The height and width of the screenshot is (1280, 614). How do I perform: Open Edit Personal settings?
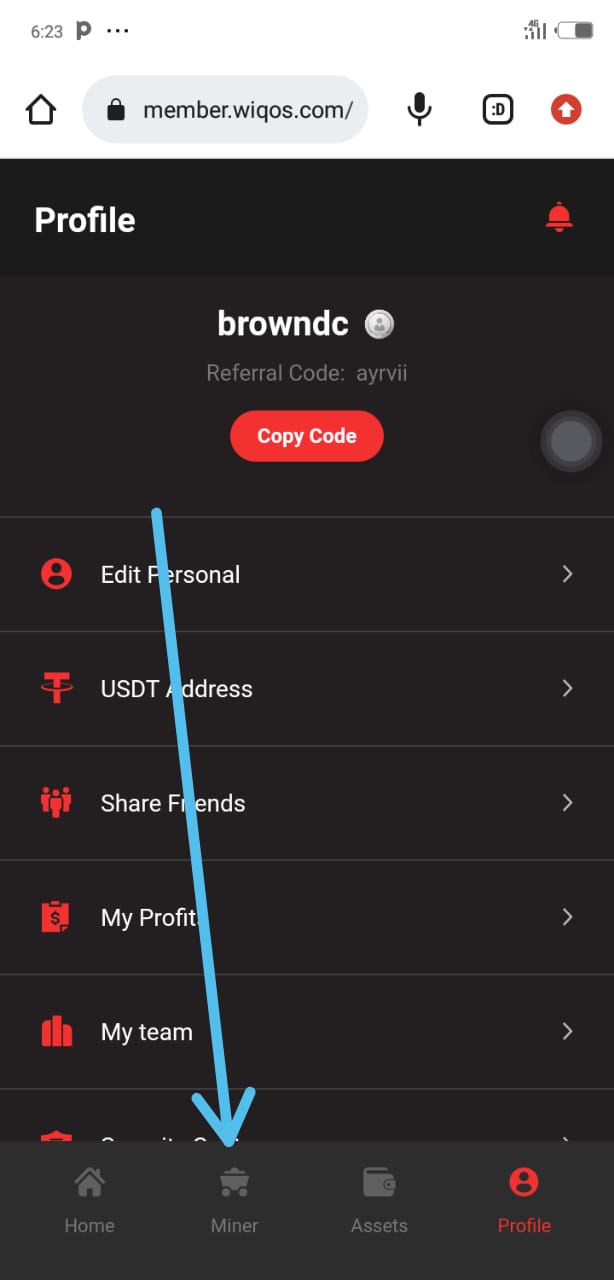(x=307, y=575)
